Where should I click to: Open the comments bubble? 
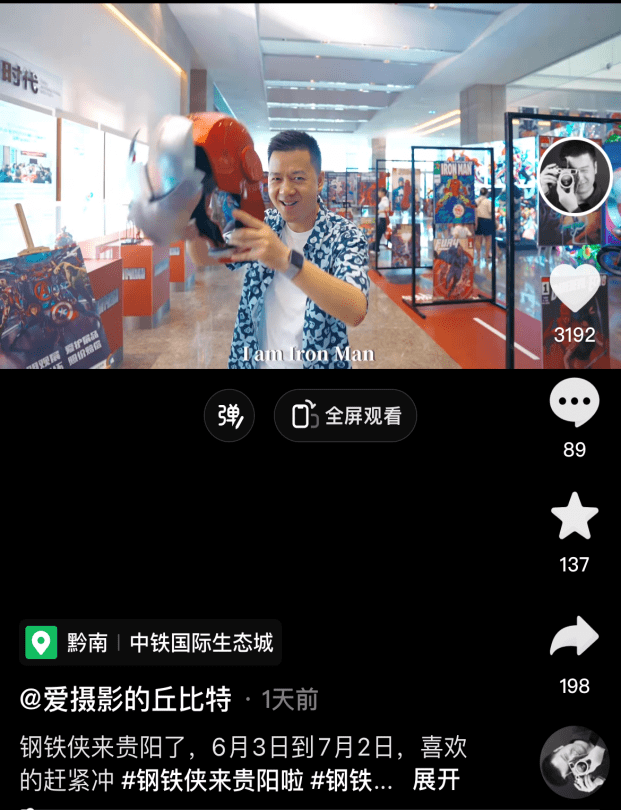[x=574, y=403]
